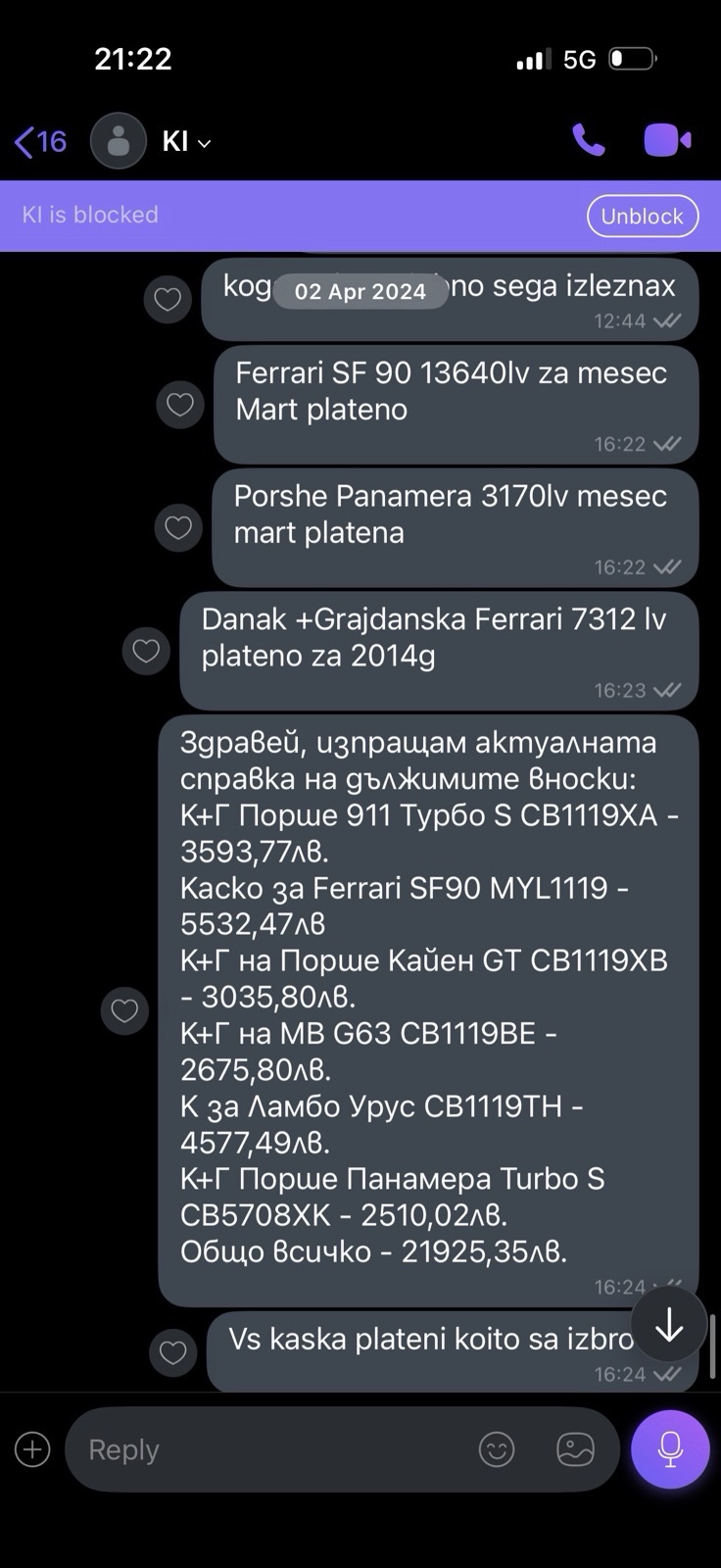Start a voice call with KI
721x1568 pixels.
(x=588, y=140)
